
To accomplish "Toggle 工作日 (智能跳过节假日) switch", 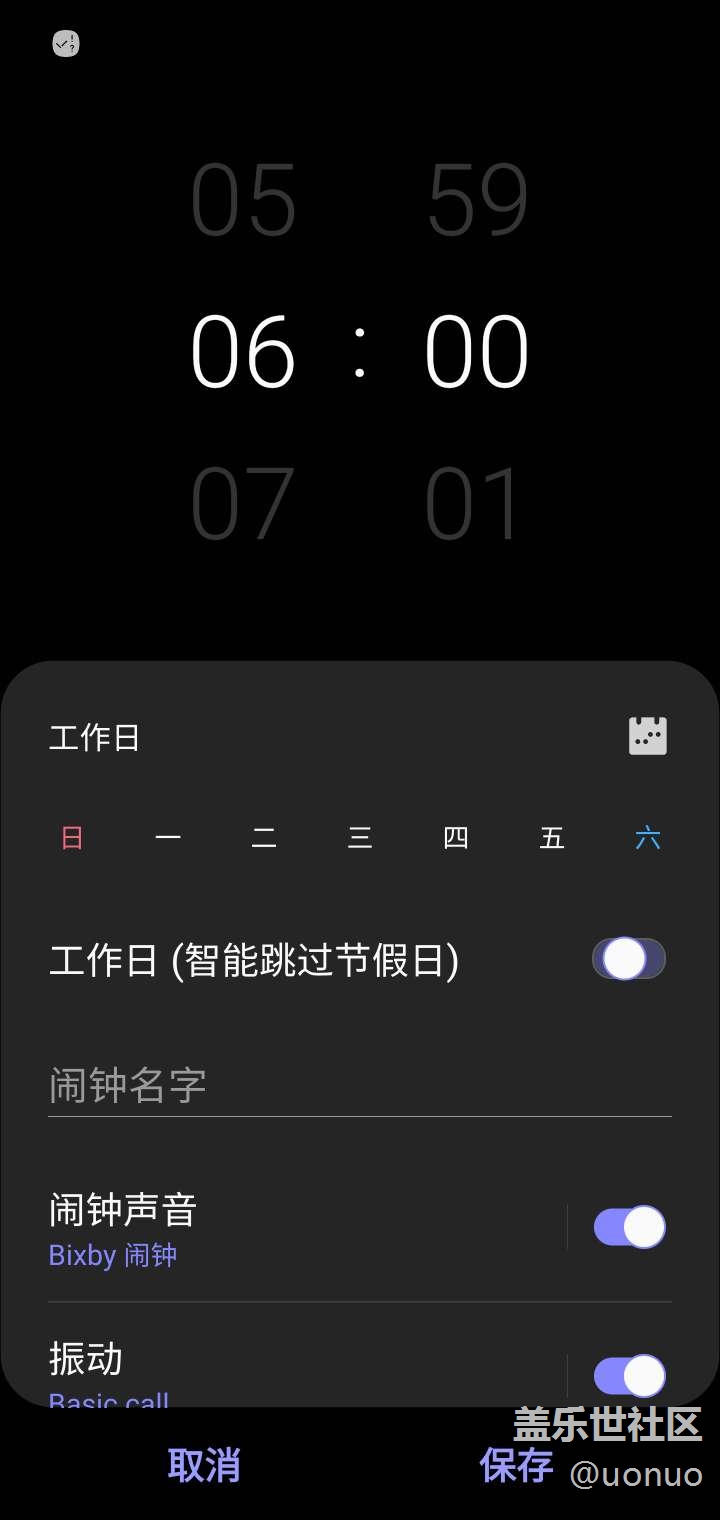I will pyautogui.click(x=629, y=959).
